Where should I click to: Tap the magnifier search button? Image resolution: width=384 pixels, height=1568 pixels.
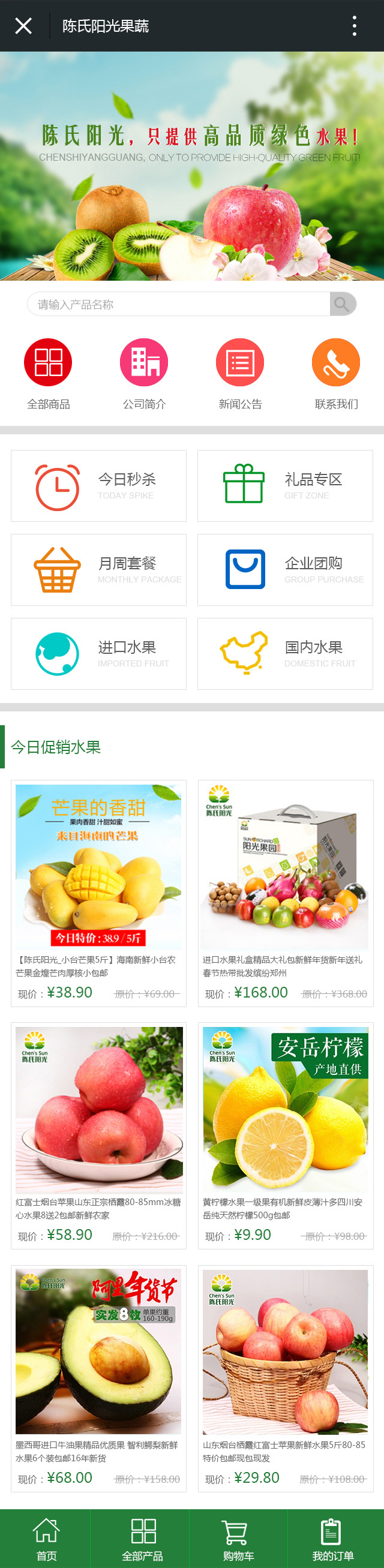coord(343,304)
